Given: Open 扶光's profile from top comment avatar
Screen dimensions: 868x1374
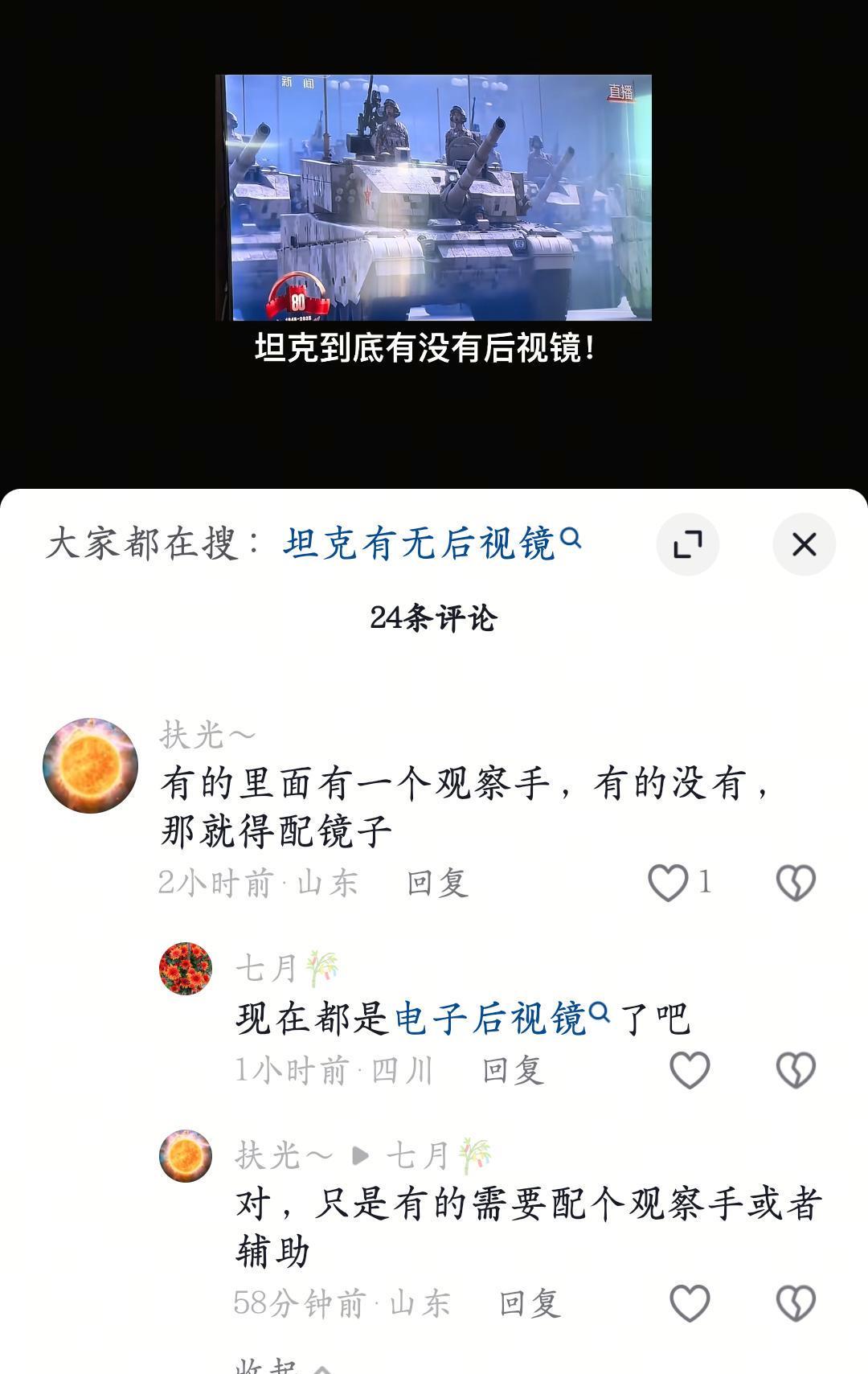Looking at the screenshot, I should point(90,765).
